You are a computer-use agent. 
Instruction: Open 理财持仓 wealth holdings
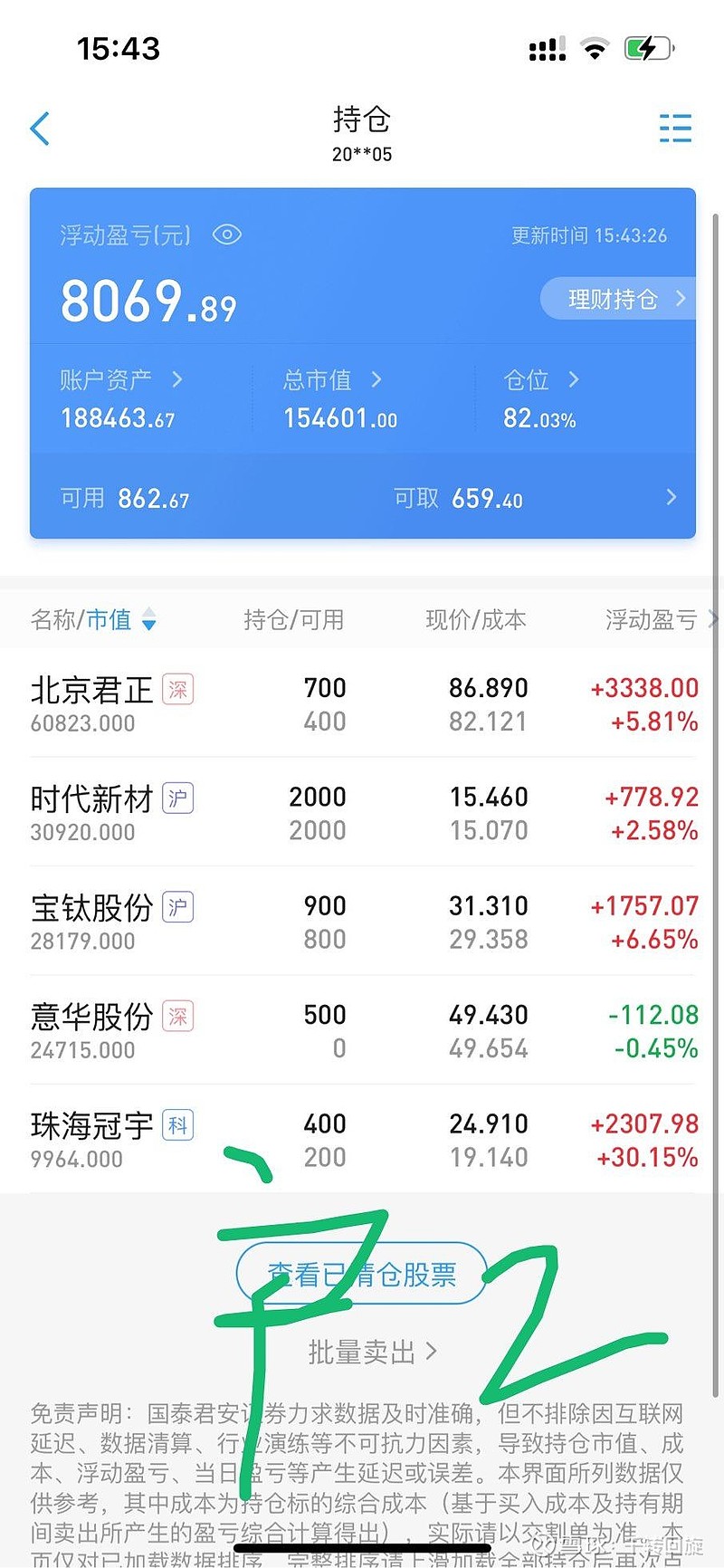(x=623, y=299)
